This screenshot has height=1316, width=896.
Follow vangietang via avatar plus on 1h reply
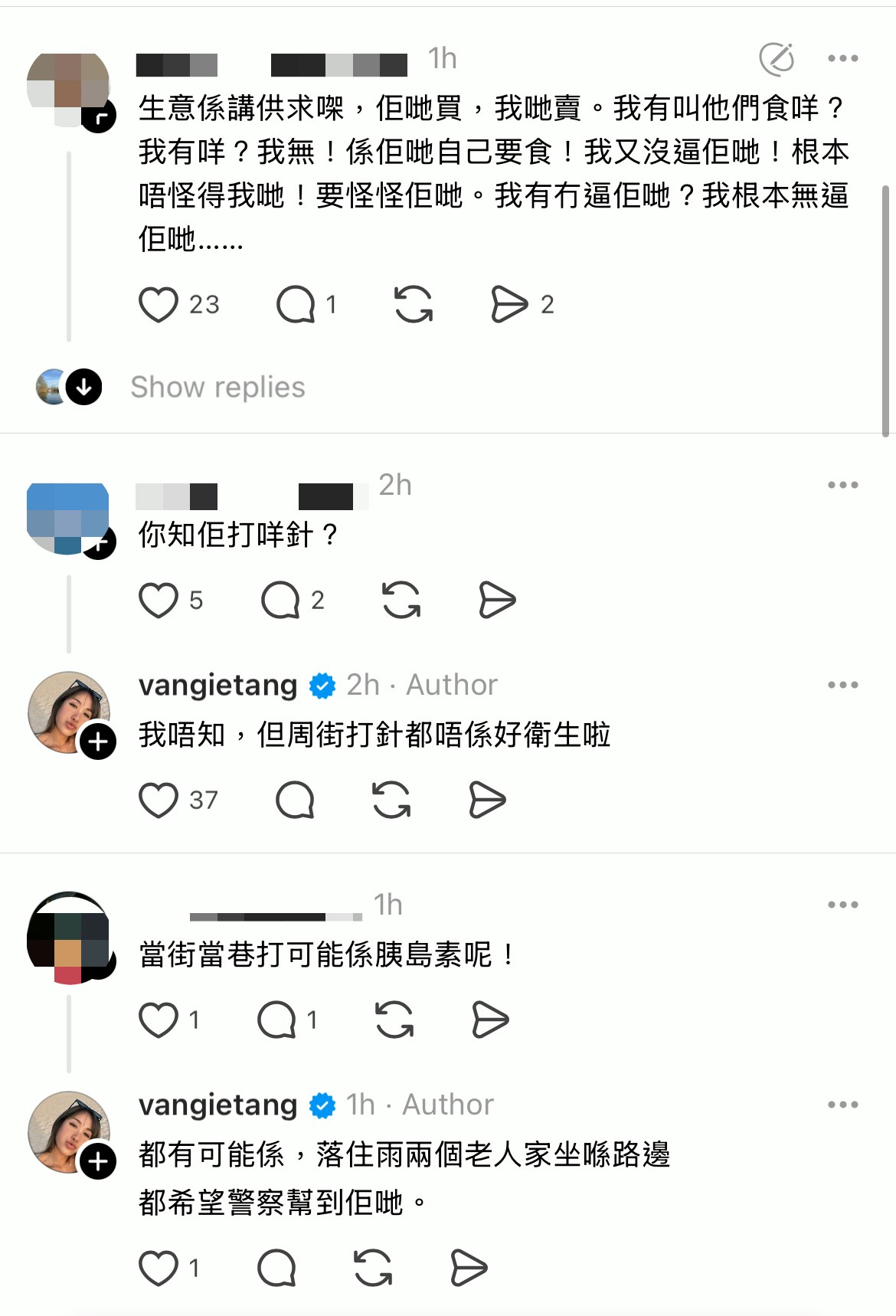(98, 1162)
